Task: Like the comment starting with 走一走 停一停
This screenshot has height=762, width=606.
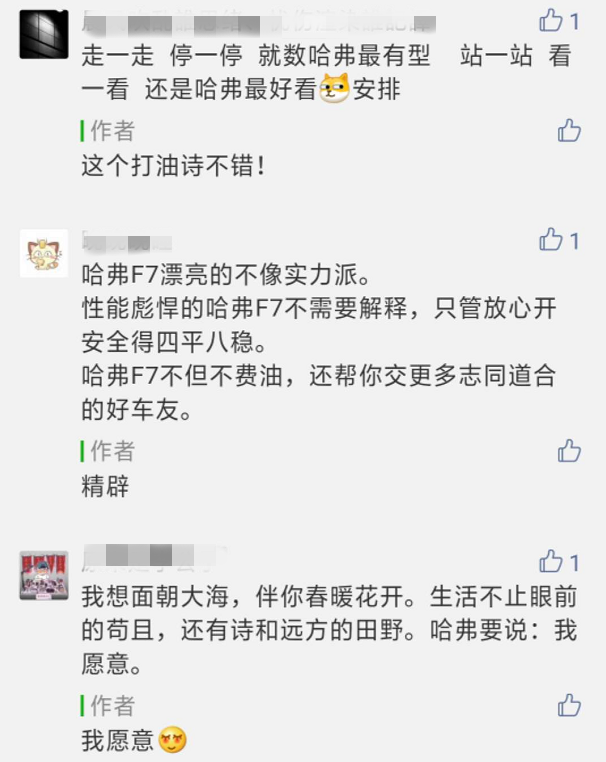Action: [552, 20]
